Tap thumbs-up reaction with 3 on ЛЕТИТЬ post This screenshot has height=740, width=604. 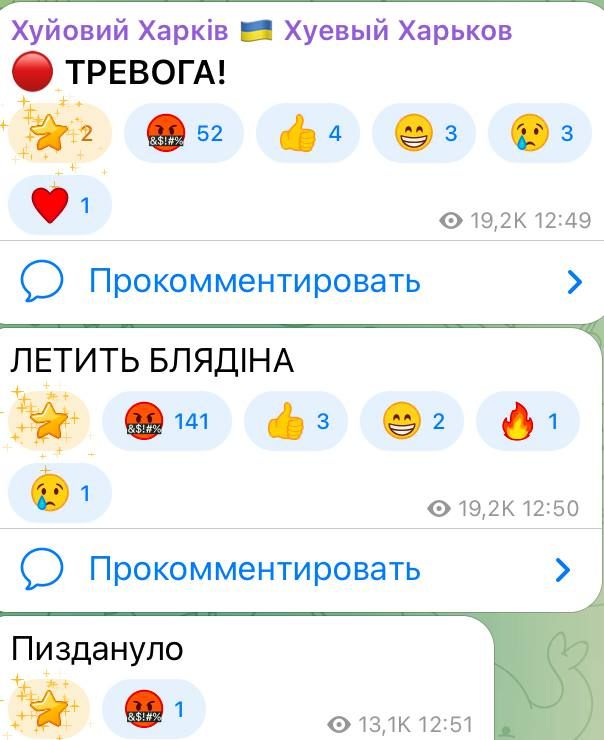coord(296,422)
